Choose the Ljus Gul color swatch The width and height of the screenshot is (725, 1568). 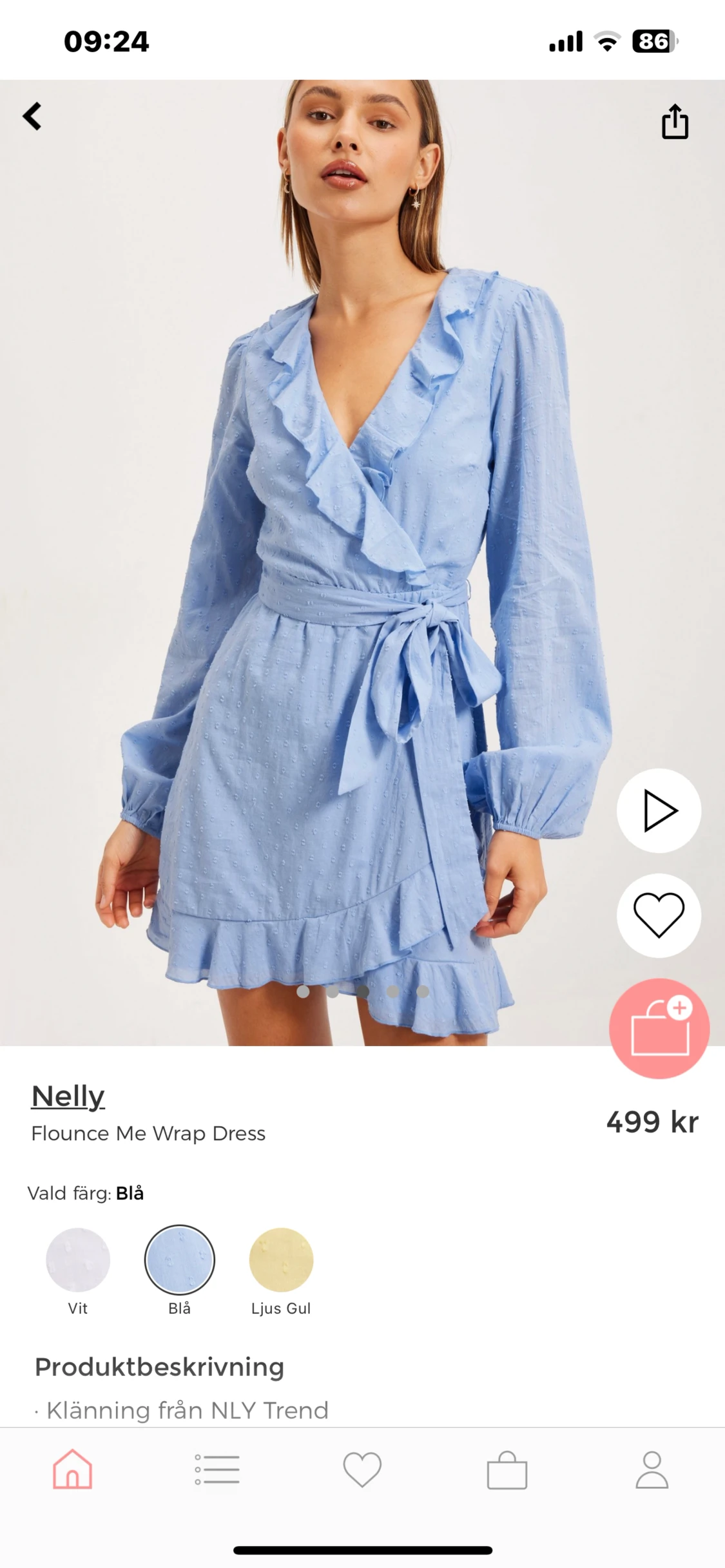tap(281, 1259)
